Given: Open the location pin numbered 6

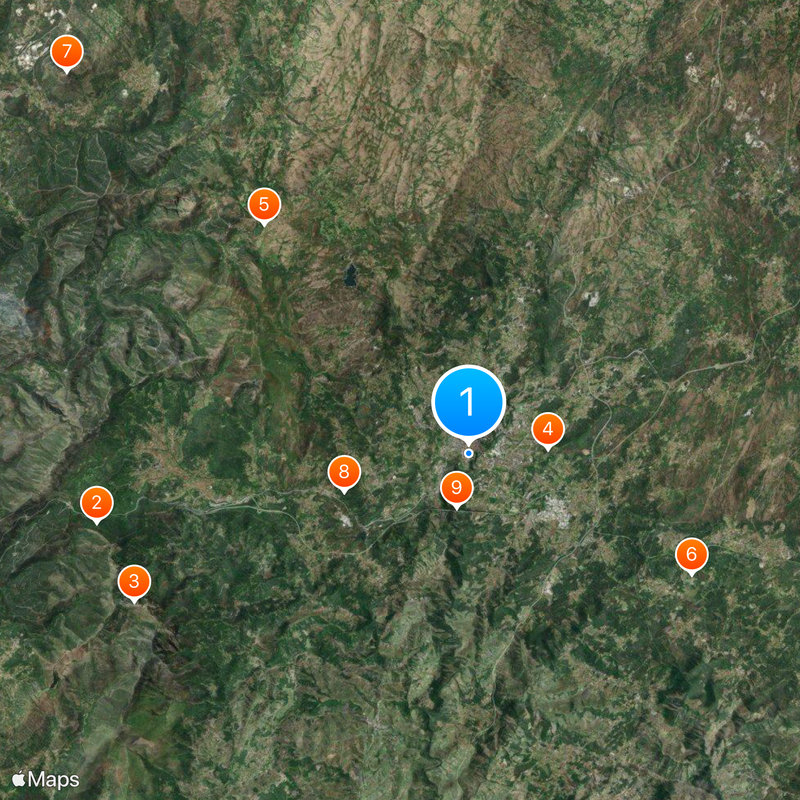Looking at the screenshot, I should pos(690,555).
